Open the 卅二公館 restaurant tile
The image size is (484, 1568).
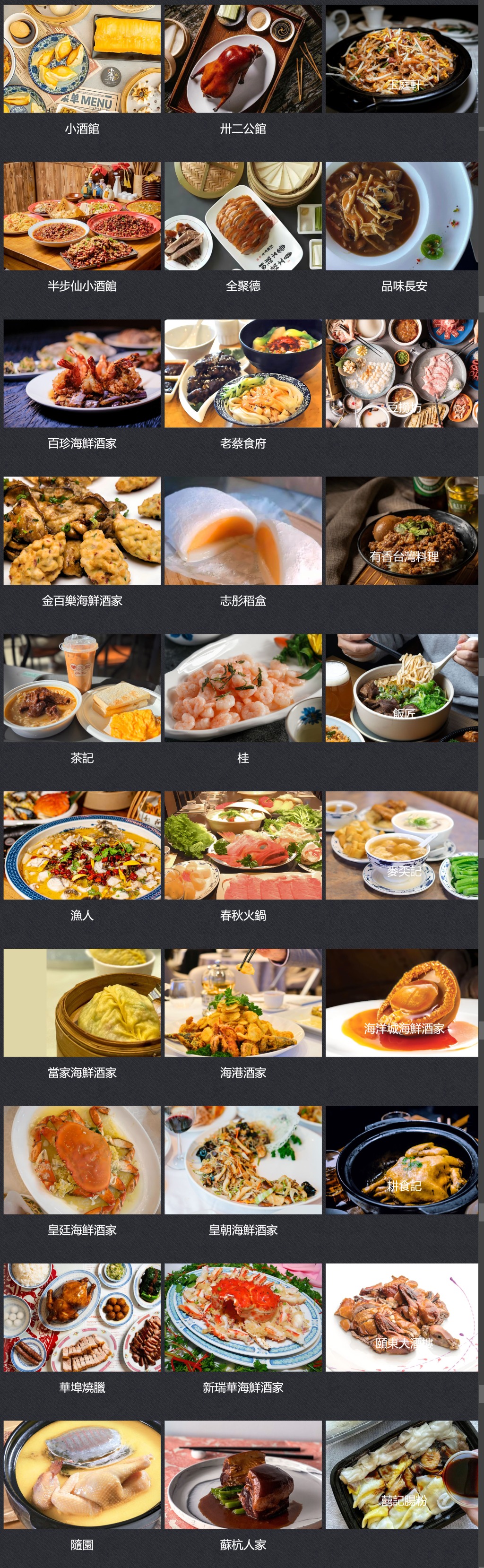tap(243, 59)
